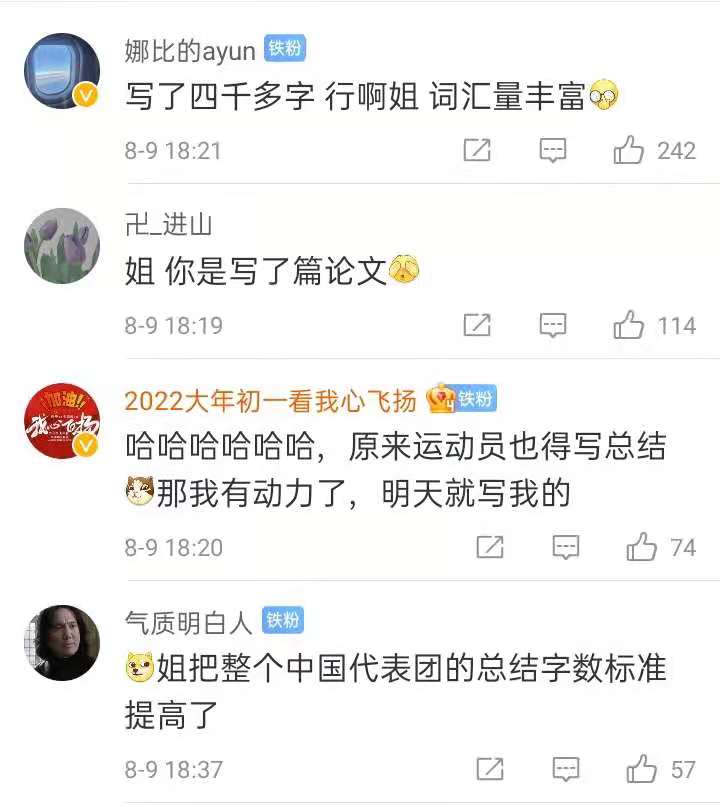This screenshot has width=720, height=805.
Task: Click the timestamp 8-9 18:21
Action: (172, 150)
